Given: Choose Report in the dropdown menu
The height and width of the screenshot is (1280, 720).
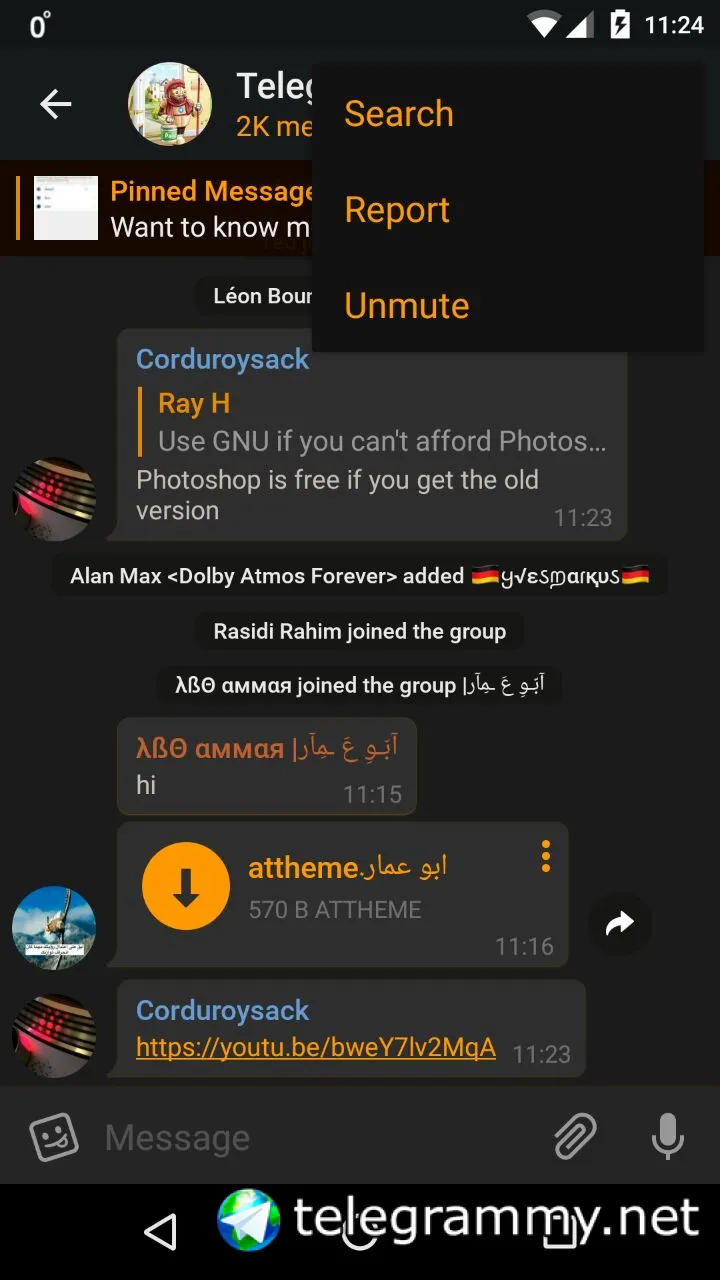Looking at the screenshot, I should tap(397, 210).
